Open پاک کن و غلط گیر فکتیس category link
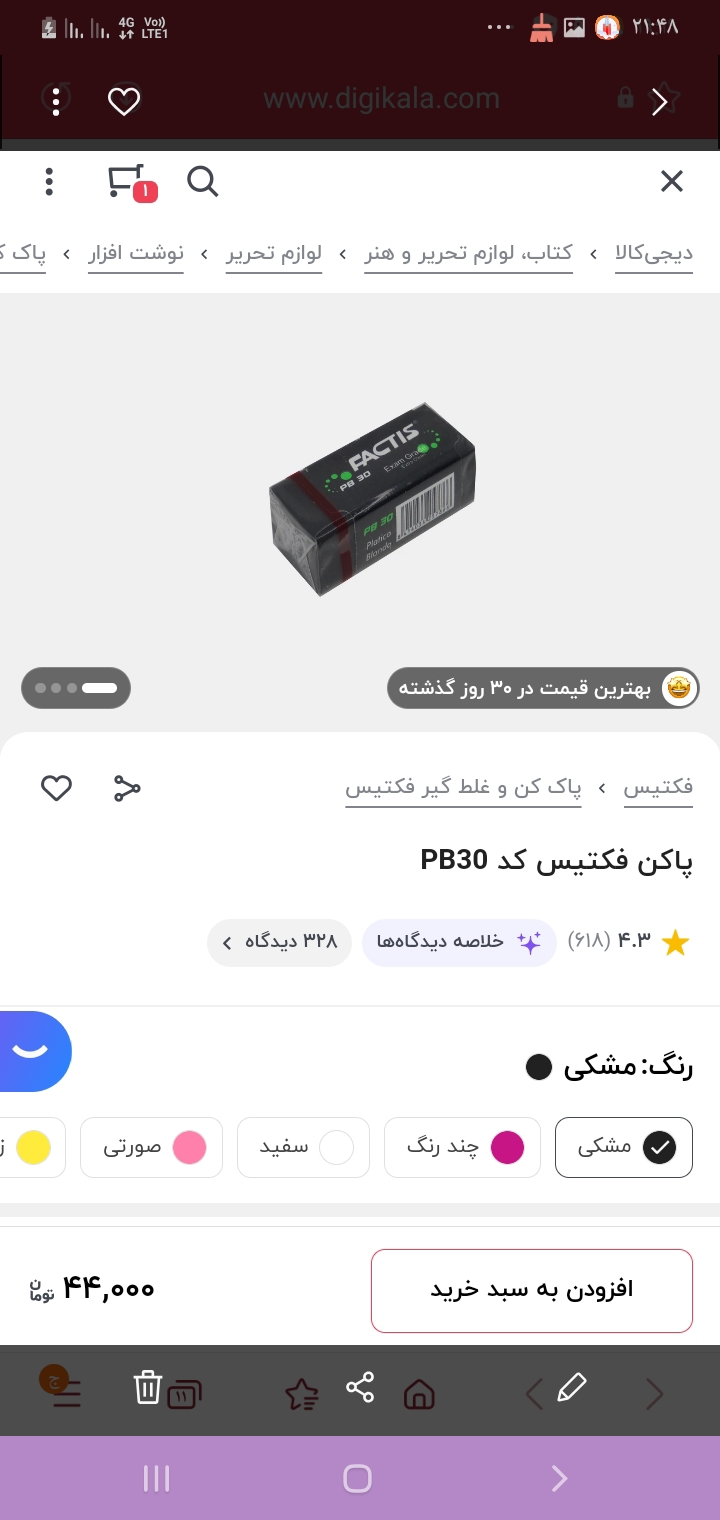The image size is (720, 1520). click(x=463, y=788)
